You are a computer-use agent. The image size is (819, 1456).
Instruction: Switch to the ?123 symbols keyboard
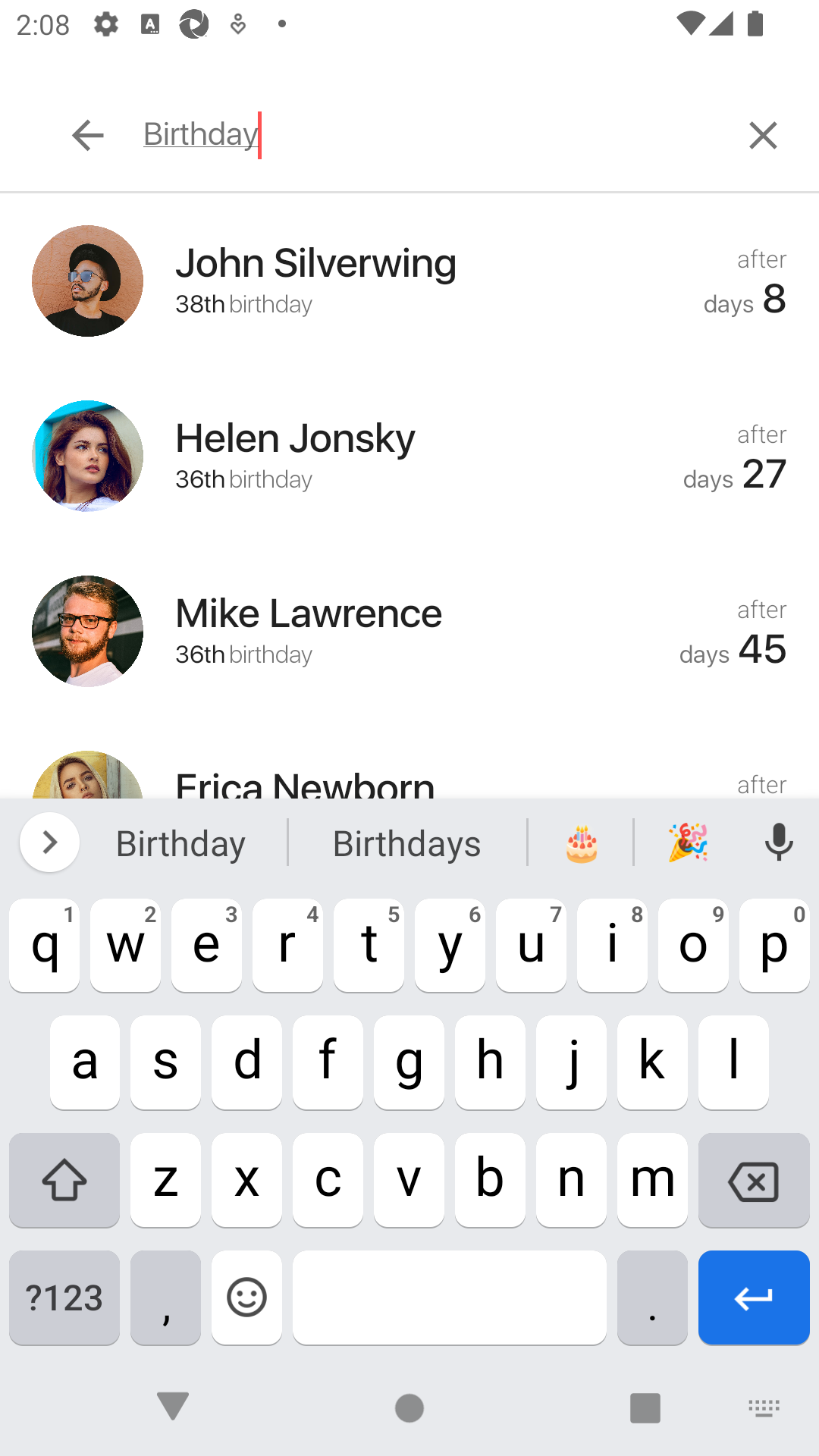pyautogui.click(x=64, y=1298)
